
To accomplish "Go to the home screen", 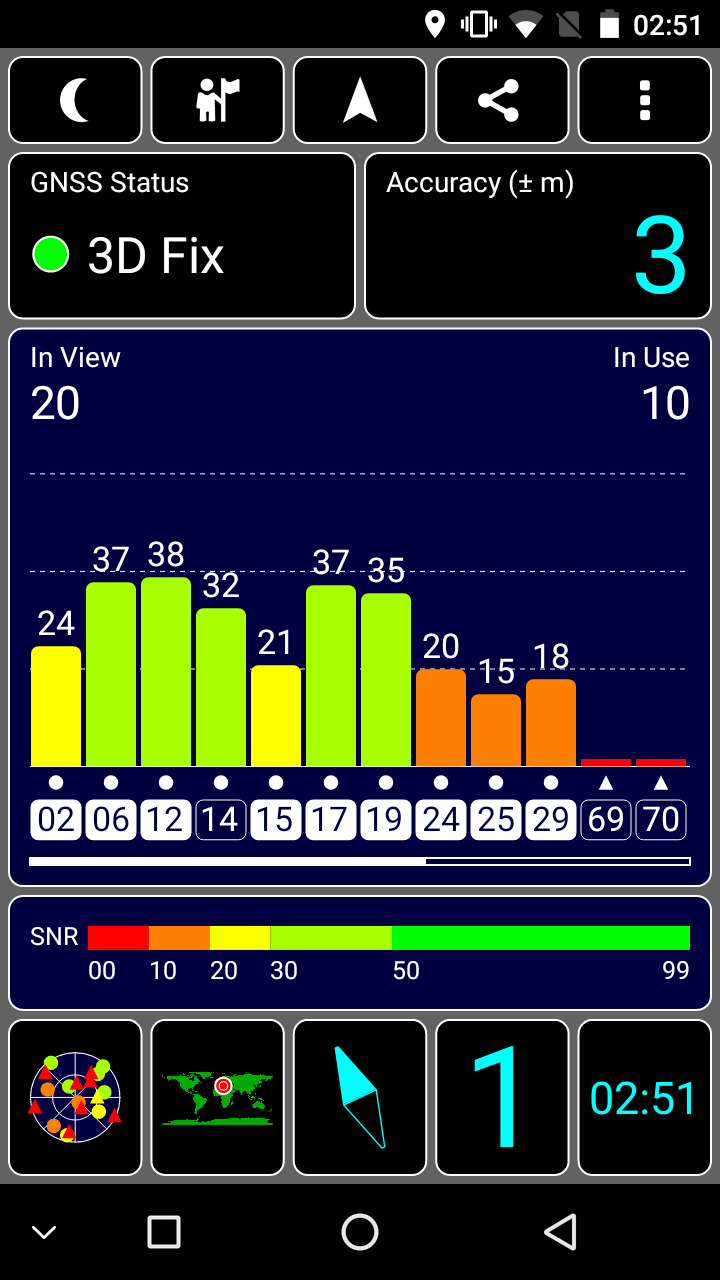I will 360,1232.
